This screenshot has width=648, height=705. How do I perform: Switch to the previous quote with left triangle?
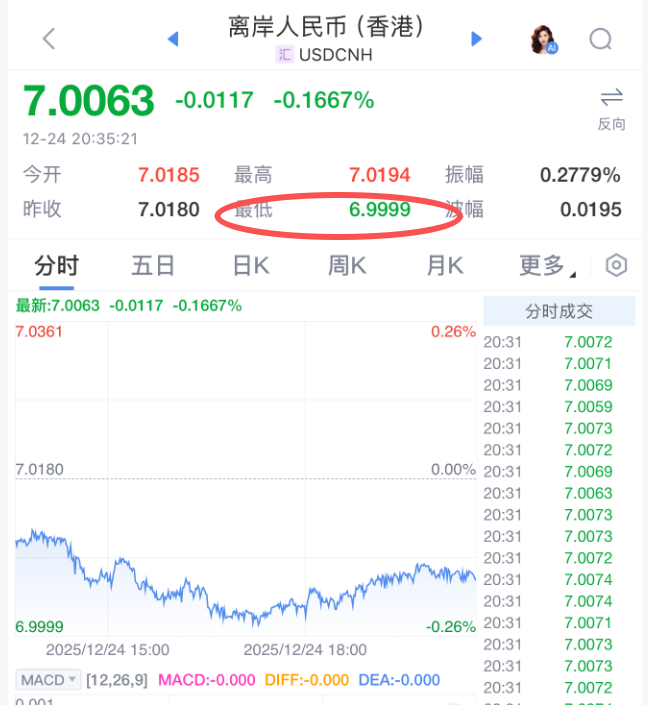pos(173,39)
